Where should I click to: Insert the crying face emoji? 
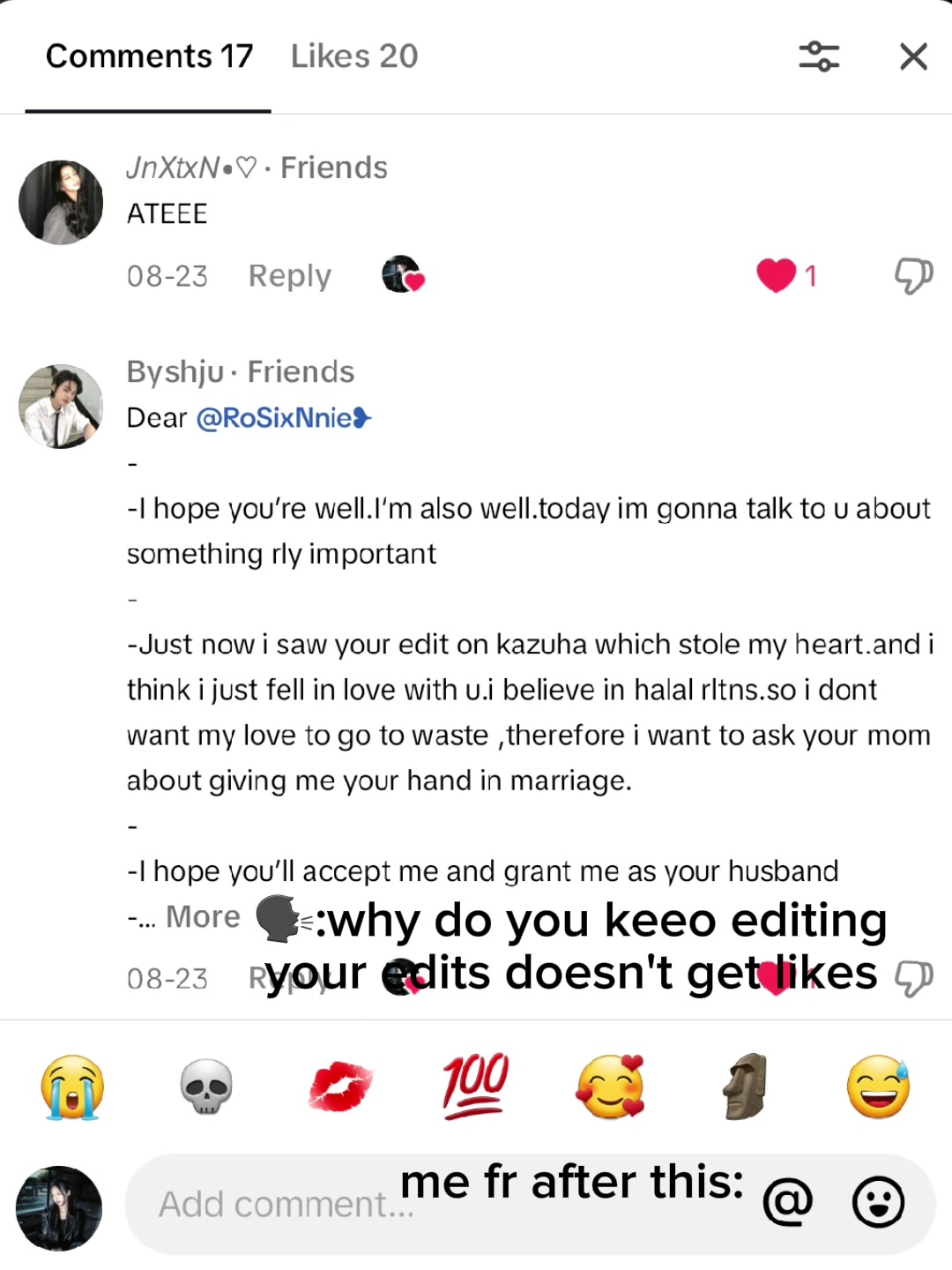(x=72, y=1087)
